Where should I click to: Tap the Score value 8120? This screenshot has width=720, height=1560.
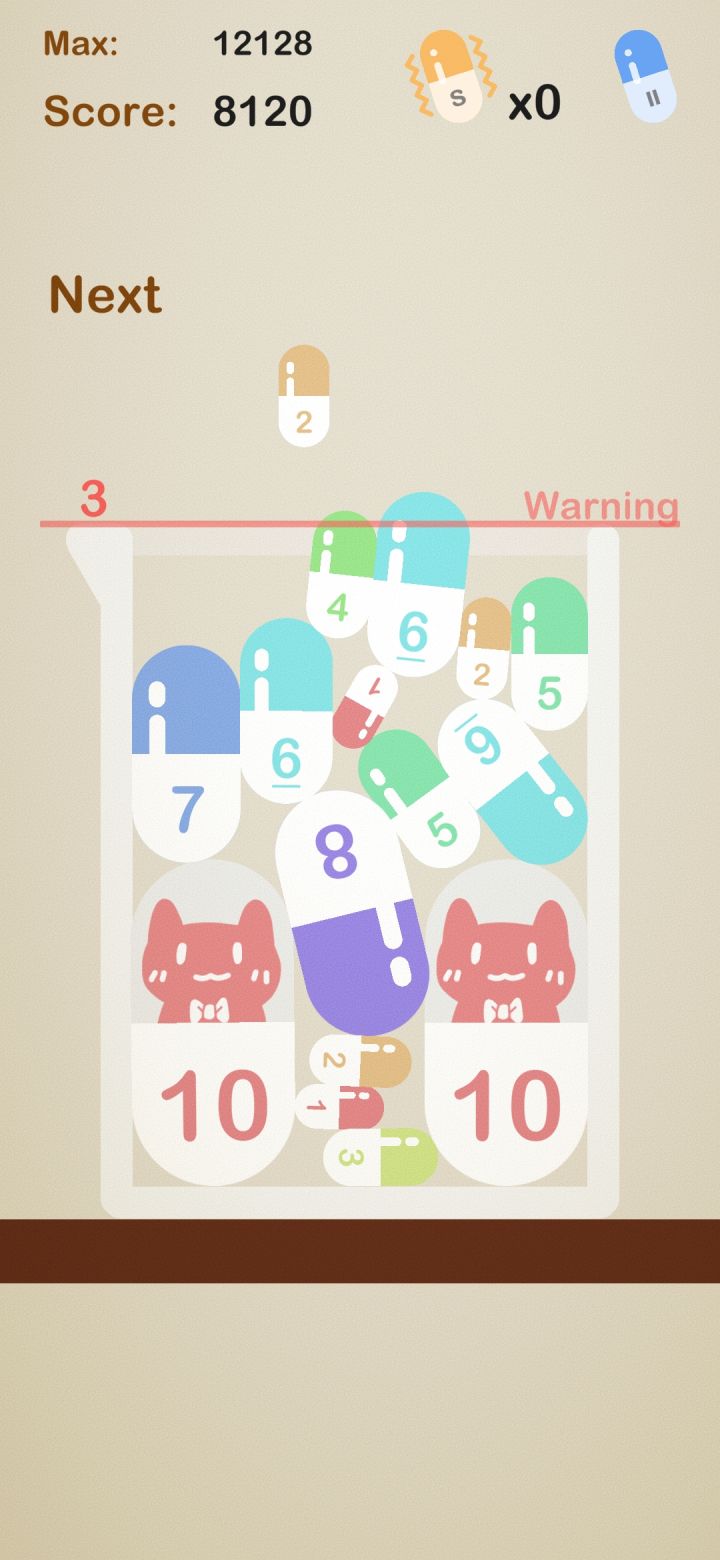coord(262,111)
